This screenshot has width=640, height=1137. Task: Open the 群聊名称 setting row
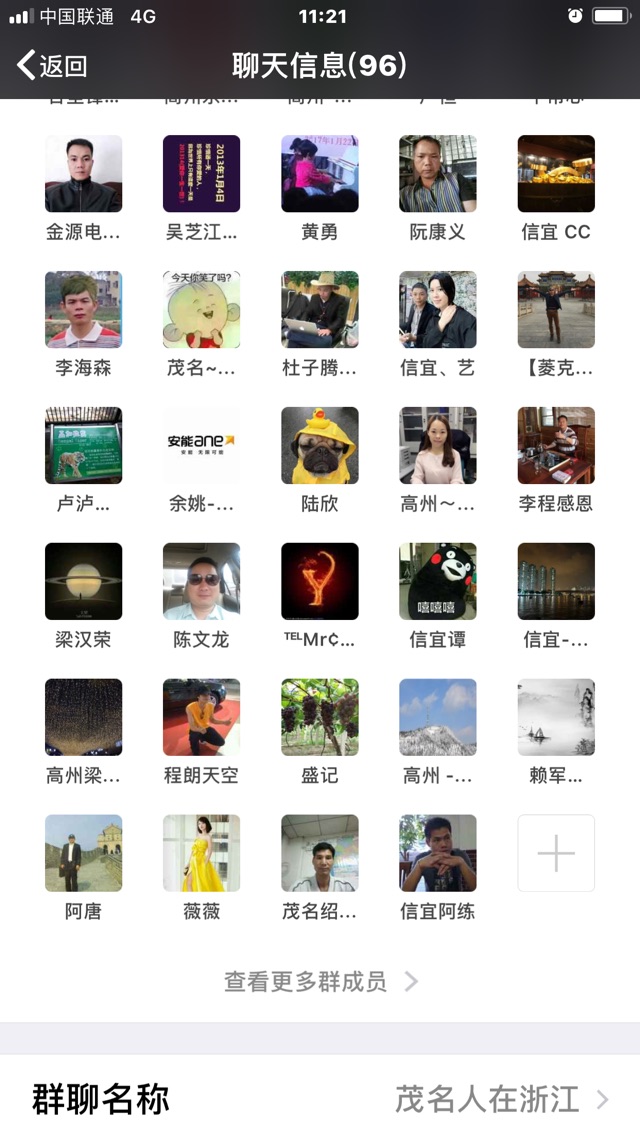tap(320, 1099)
